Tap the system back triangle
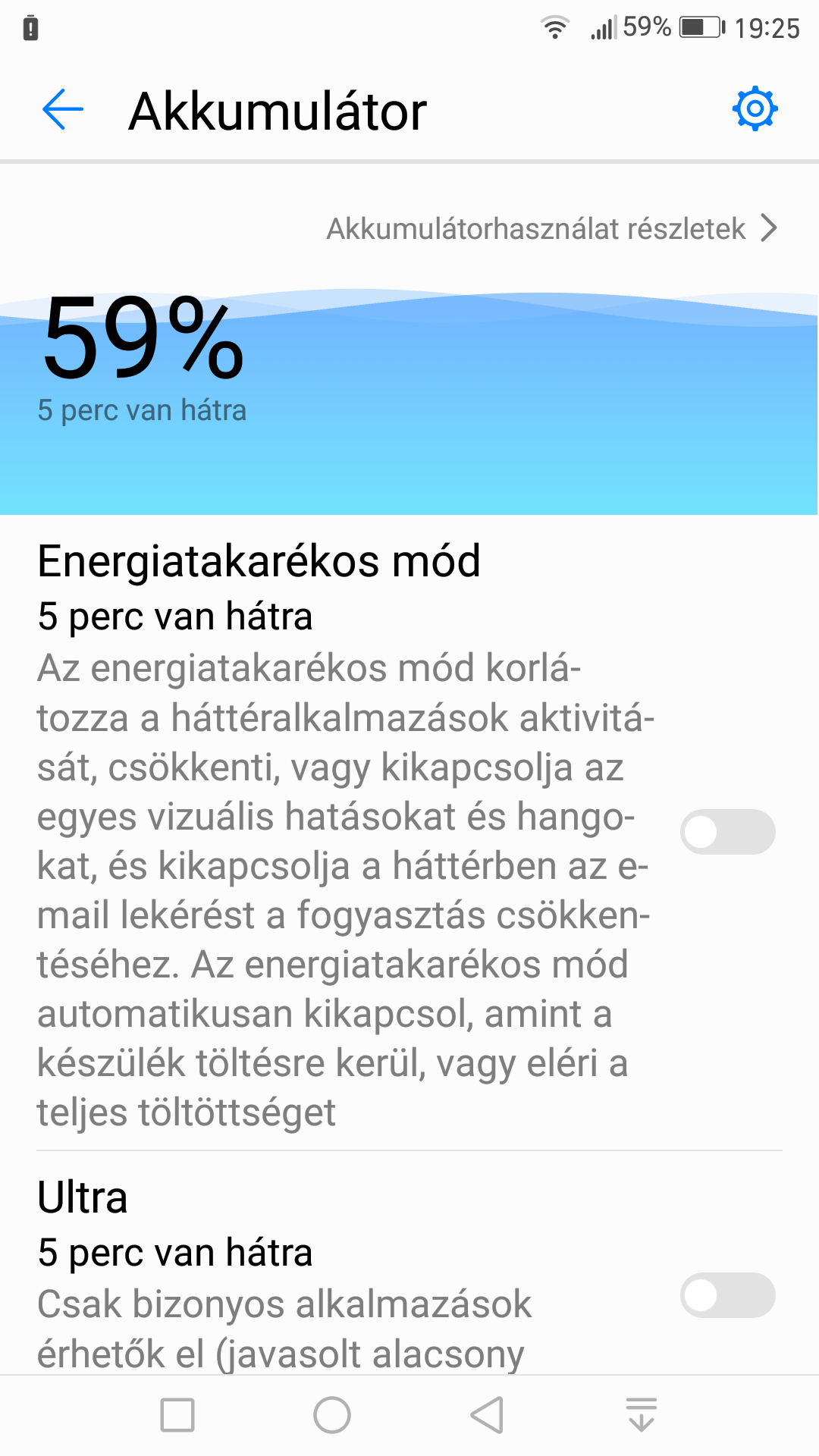Viewport: 819px width, 1456px height. click(487, 1415)
